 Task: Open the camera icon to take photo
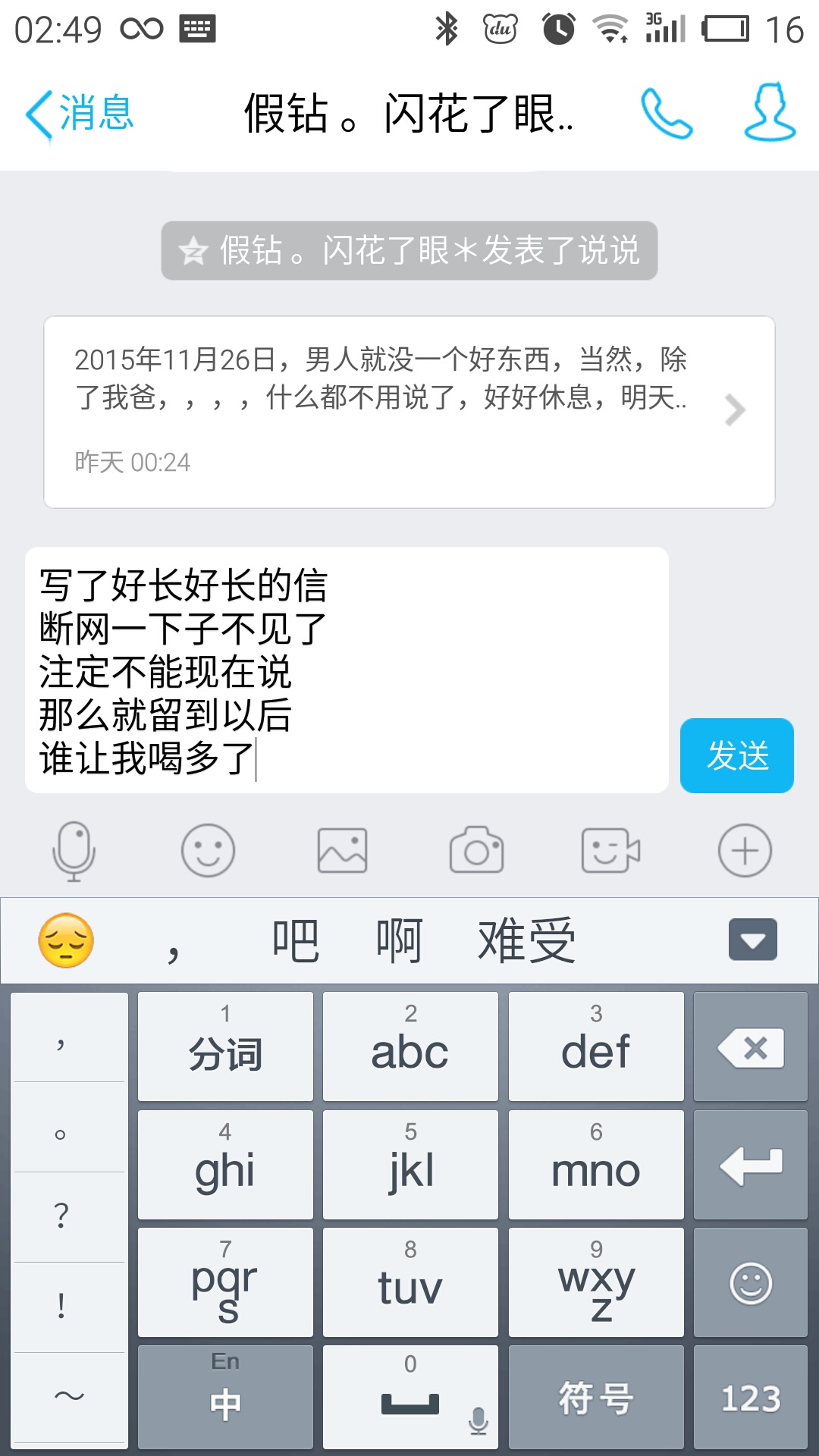point(476,850)
